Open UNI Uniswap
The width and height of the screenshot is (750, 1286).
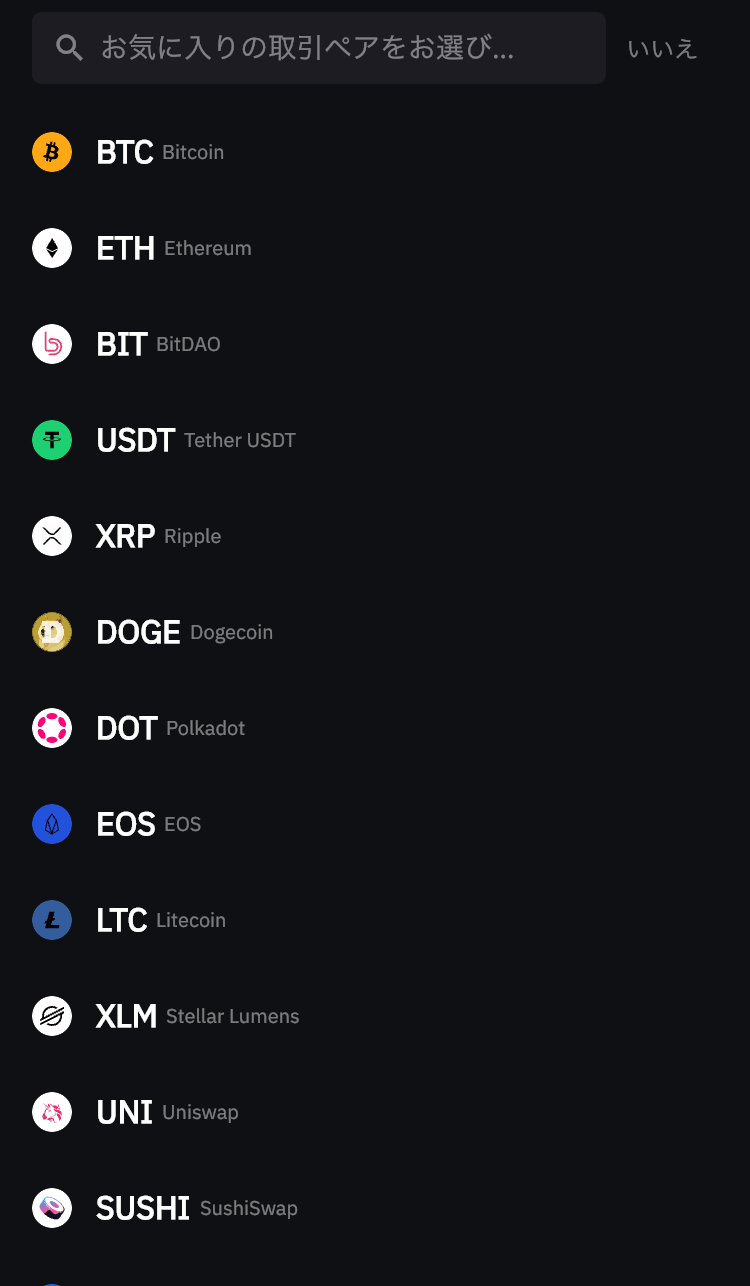[375, 1112]
